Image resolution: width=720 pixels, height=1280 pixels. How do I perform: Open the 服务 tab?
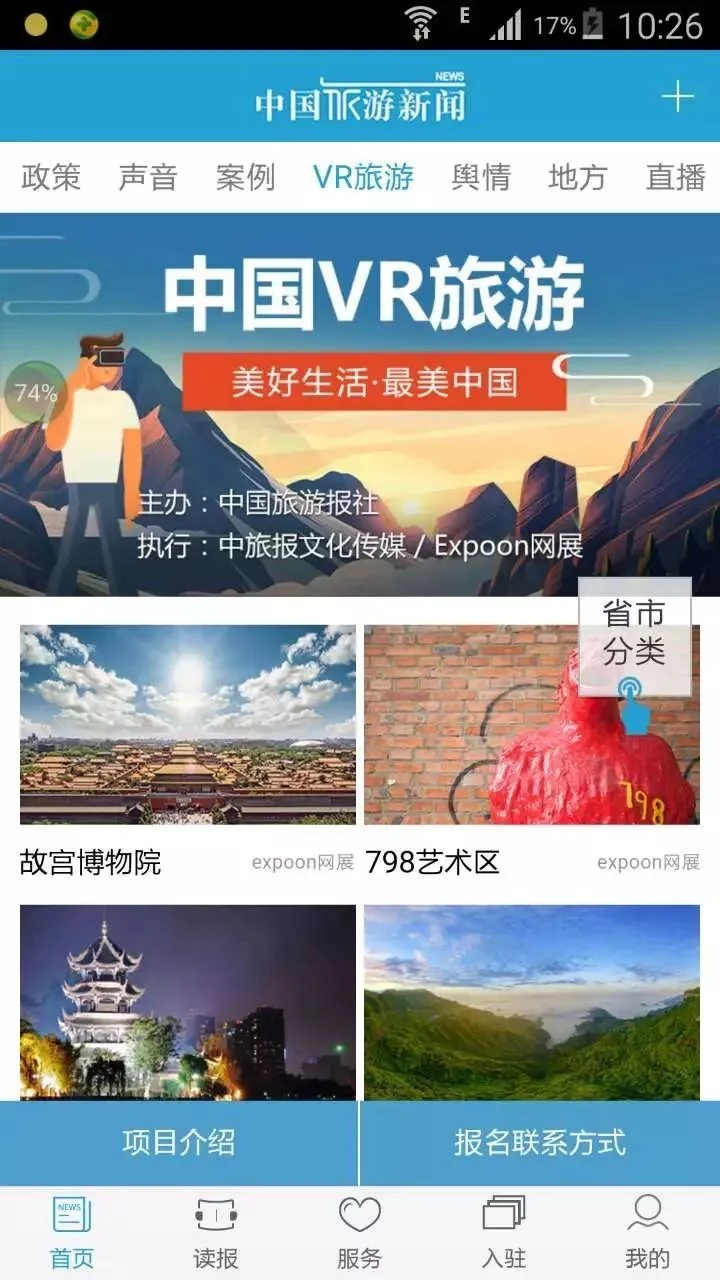(360, 1232)
